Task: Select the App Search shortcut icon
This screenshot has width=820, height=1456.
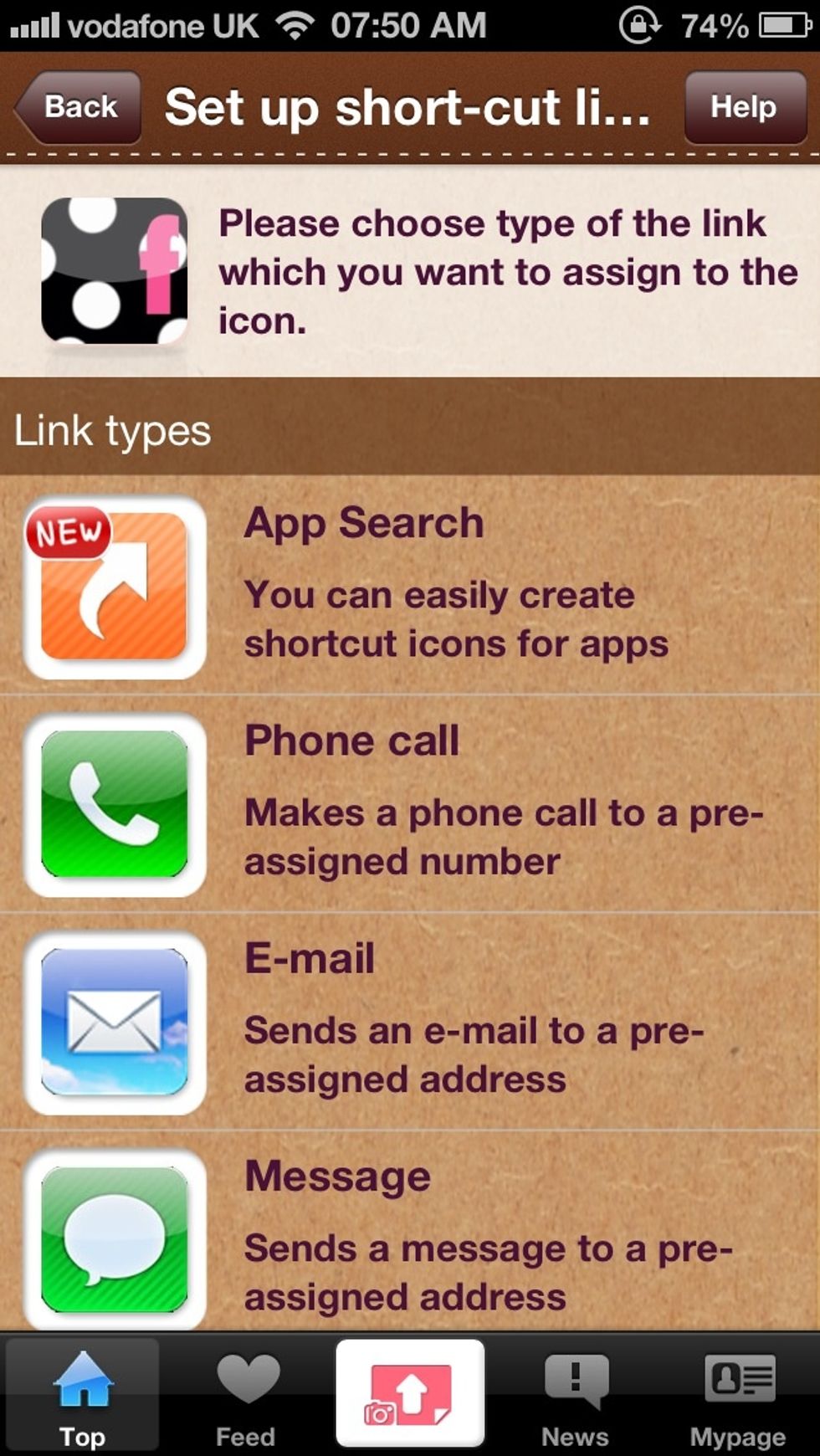Action: tap(115, 586)
